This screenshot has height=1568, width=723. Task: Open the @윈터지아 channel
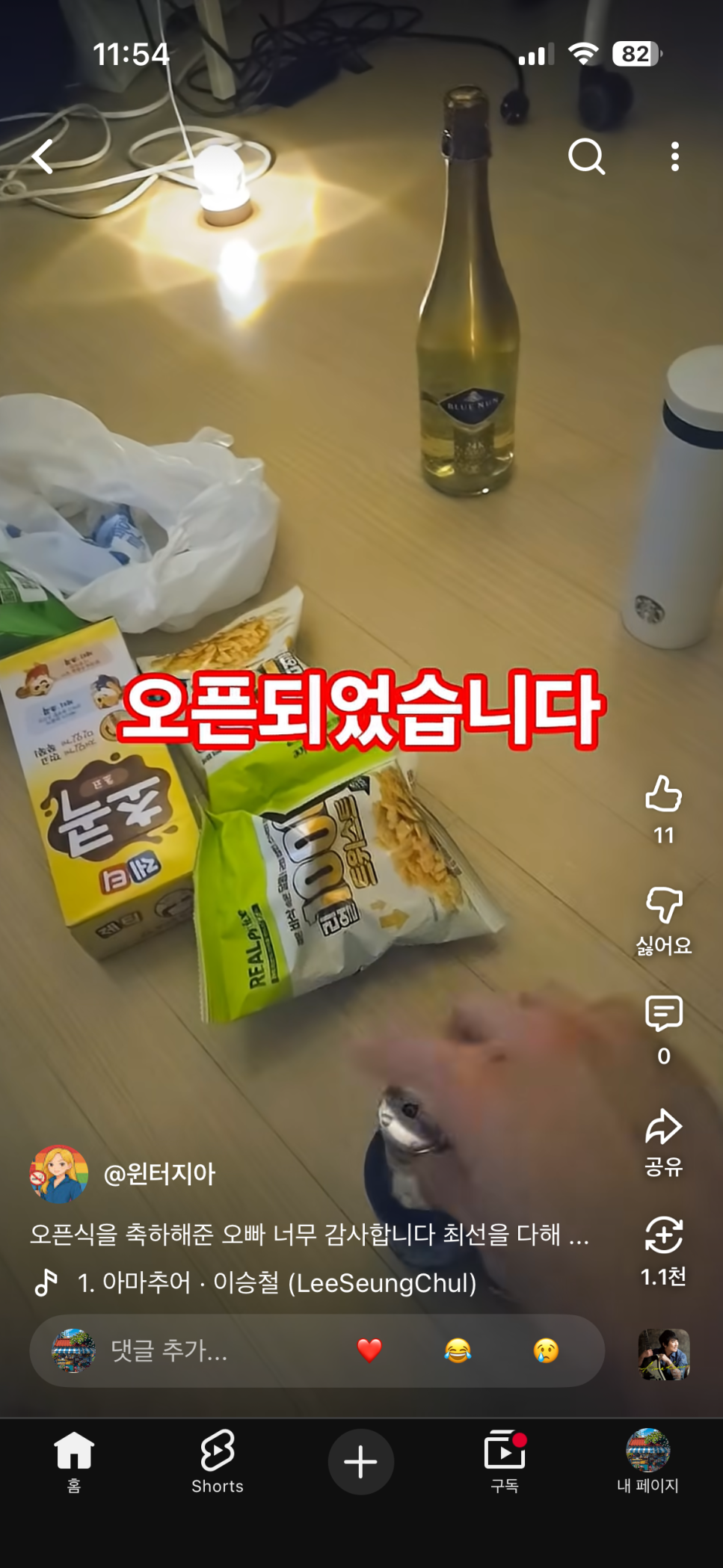click(159, 1173)
